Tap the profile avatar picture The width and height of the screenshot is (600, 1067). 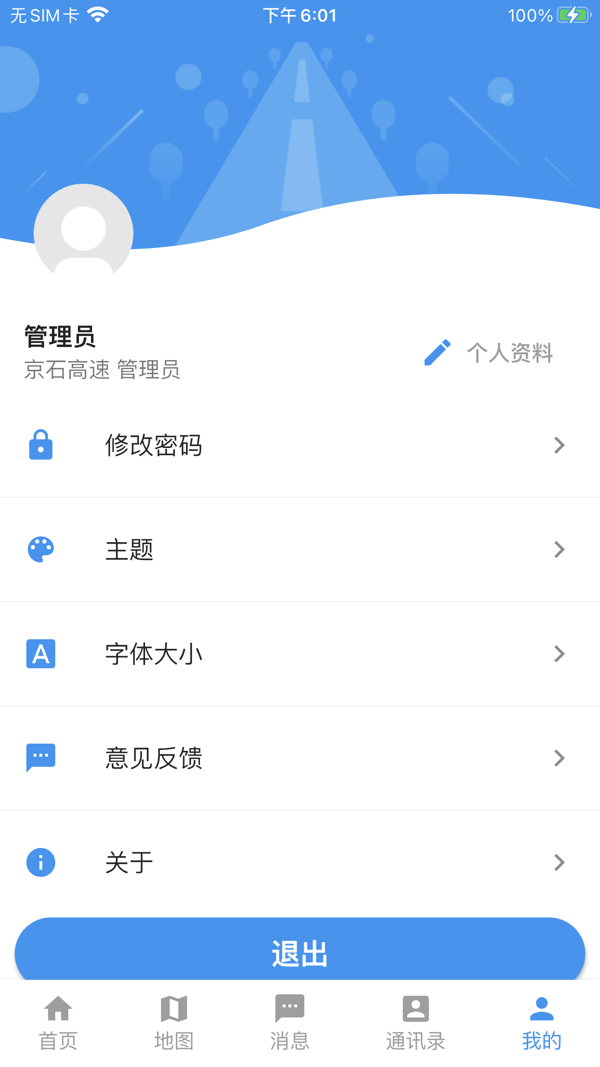coord(83,233)
